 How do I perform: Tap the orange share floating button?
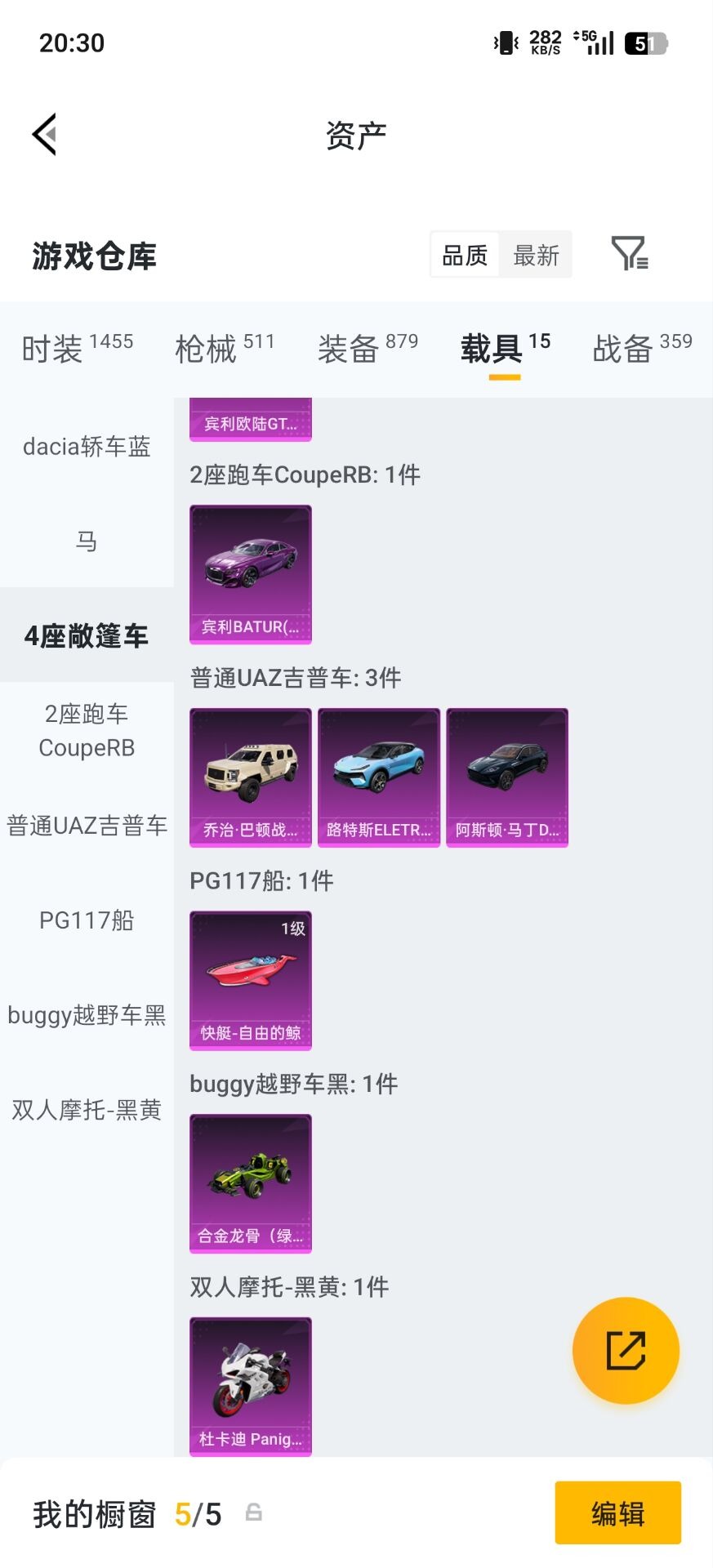[x=626, y=1350]
